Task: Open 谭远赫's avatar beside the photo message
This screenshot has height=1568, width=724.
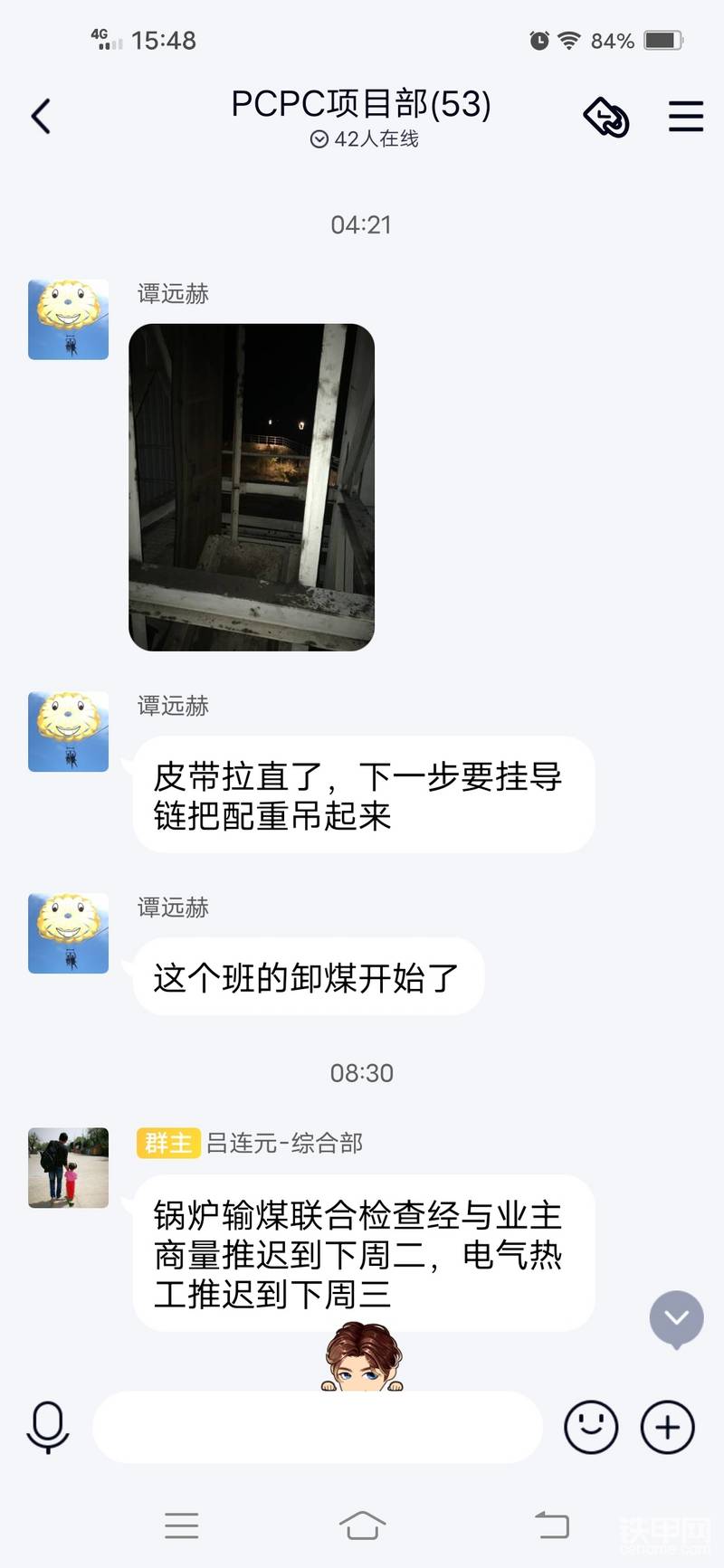Action: tap(68, 319)
